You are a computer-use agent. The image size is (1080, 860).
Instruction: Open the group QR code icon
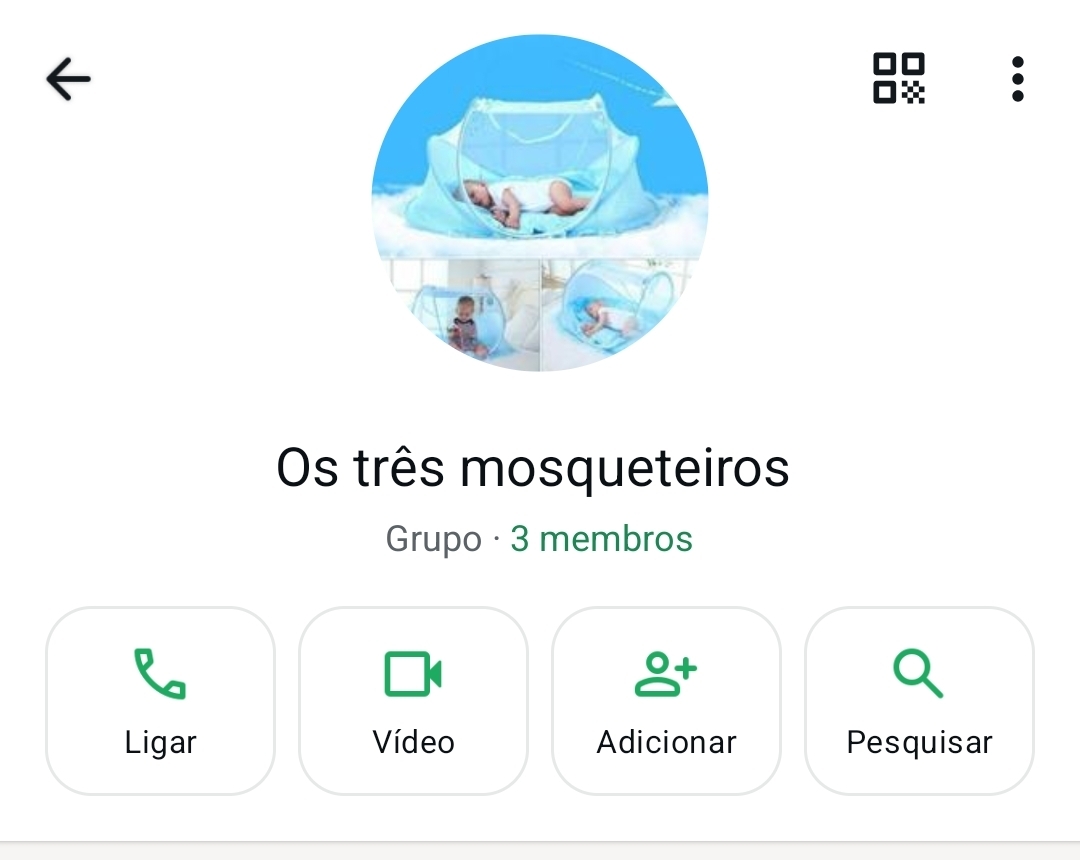898,79
